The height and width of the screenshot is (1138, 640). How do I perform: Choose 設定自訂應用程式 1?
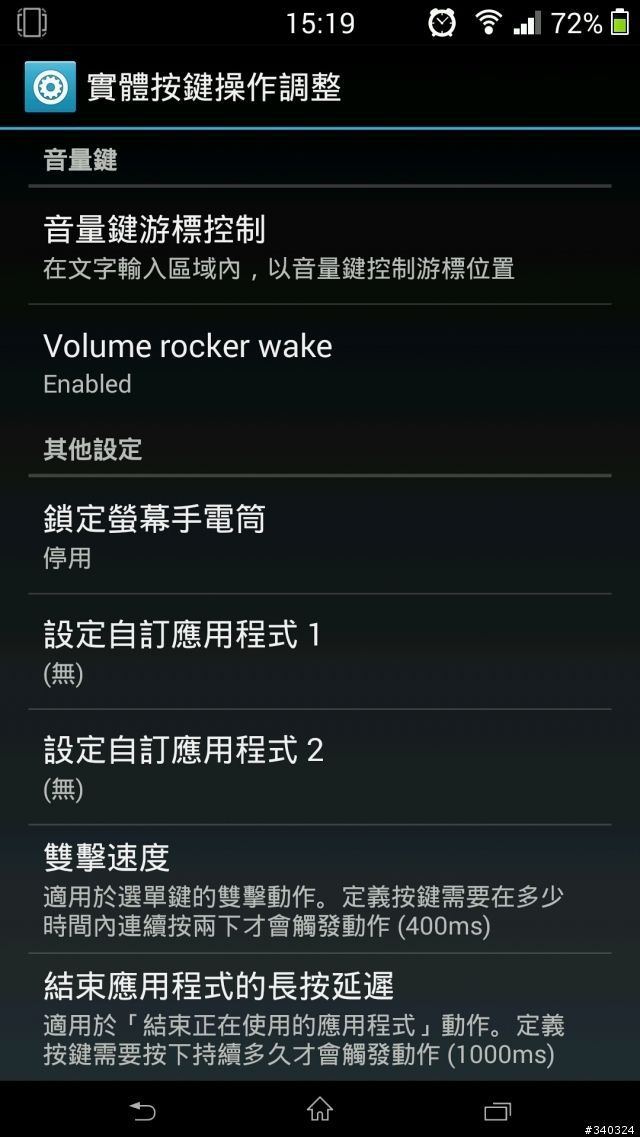click(320, 652)
